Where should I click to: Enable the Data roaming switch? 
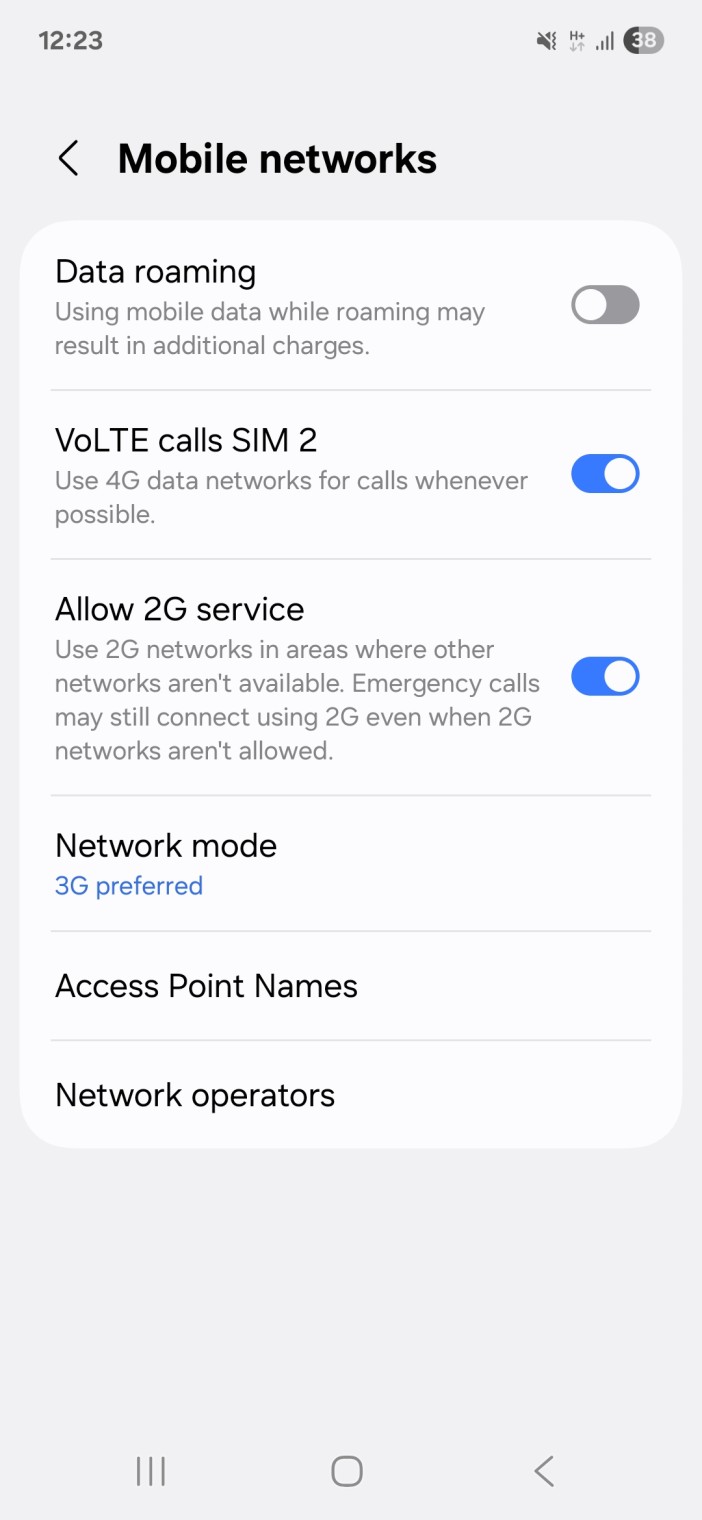[x=604, y=305]
